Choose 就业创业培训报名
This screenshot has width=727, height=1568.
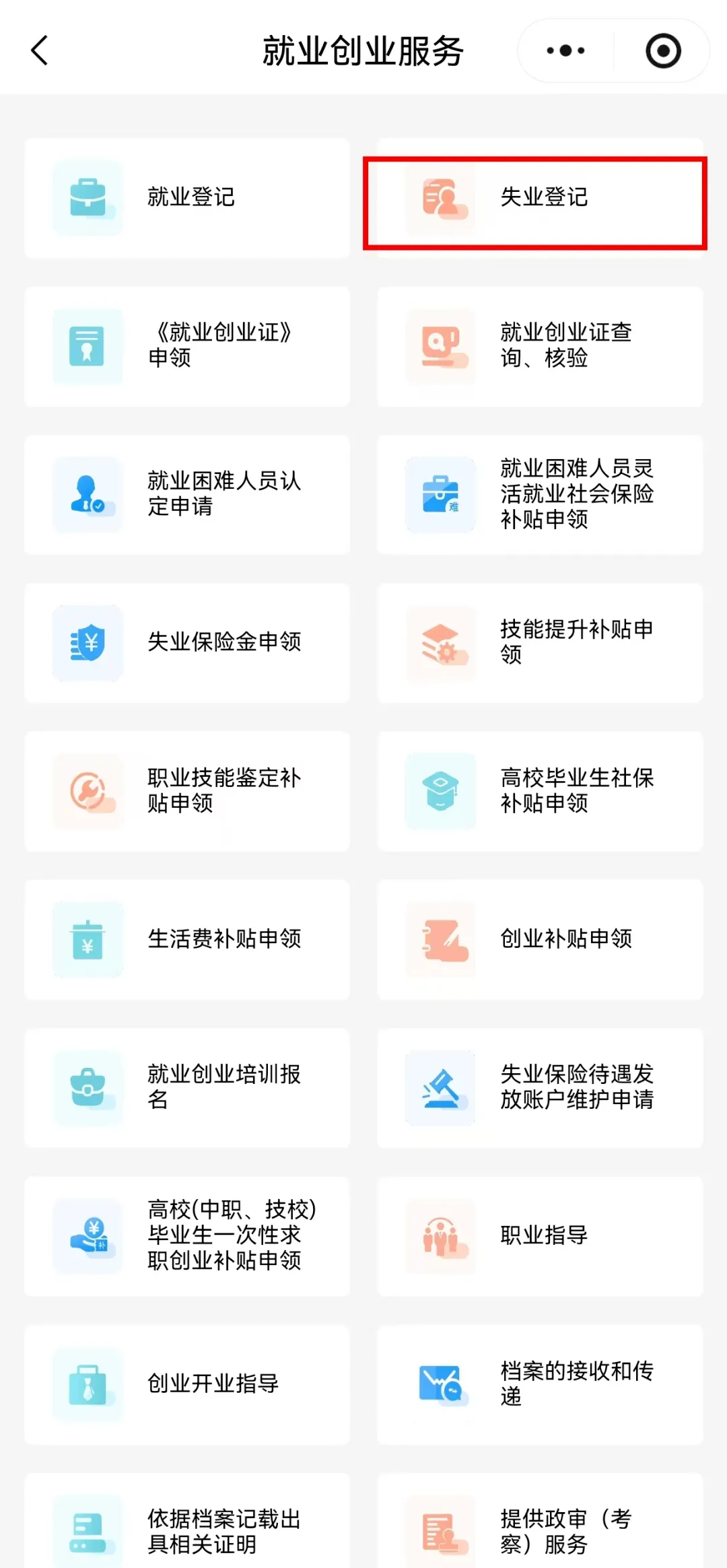tap(187, 1087)
